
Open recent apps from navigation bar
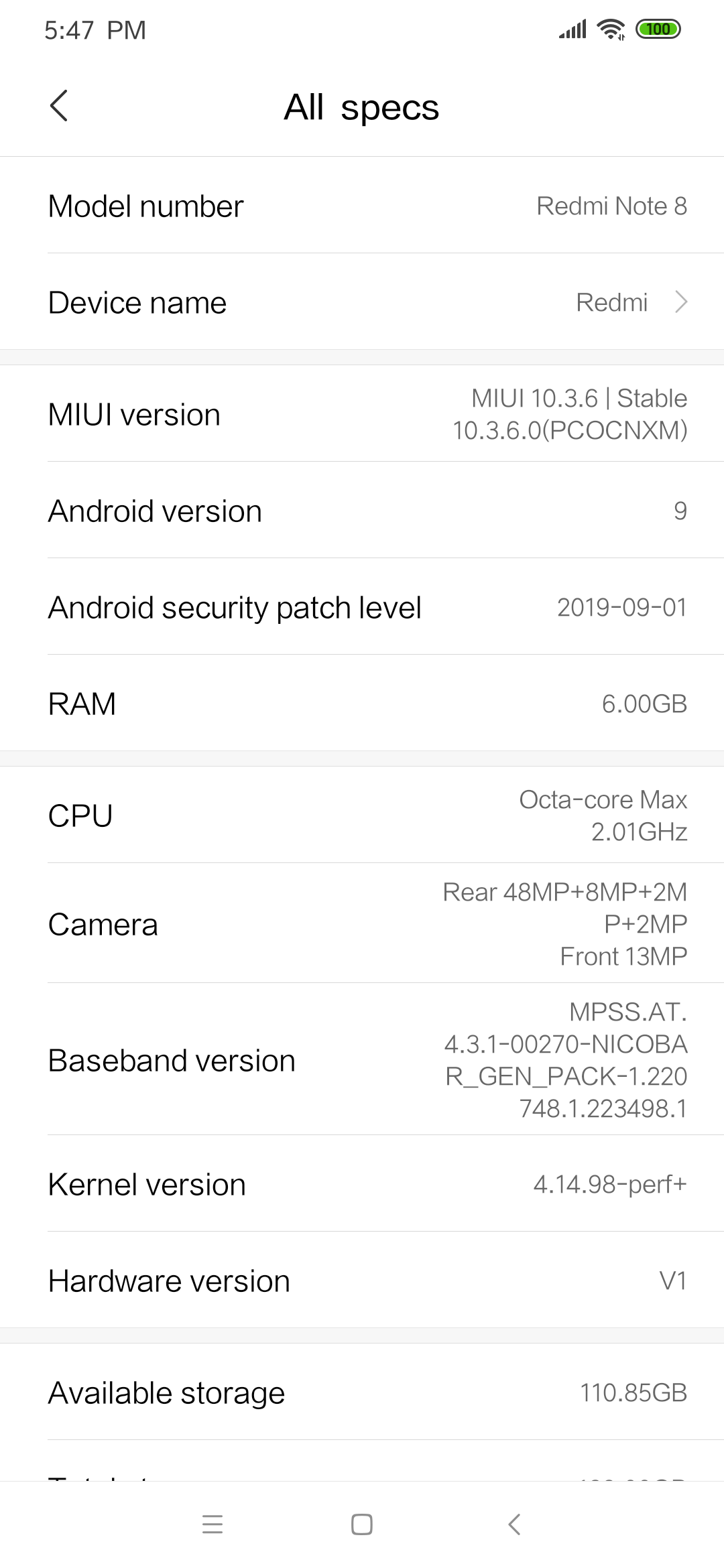coord(213,1524)
